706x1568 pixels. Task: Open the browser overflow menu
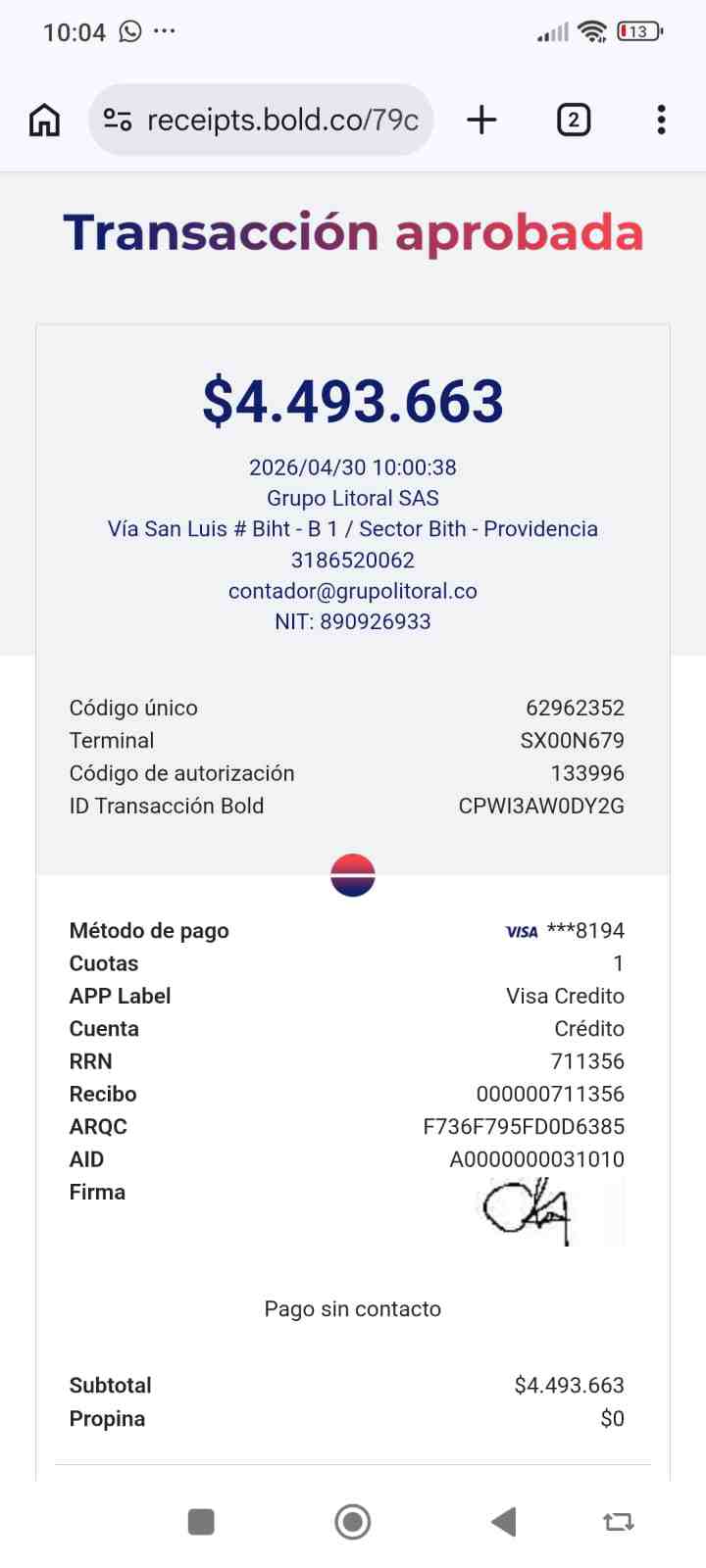coord(662,120)
